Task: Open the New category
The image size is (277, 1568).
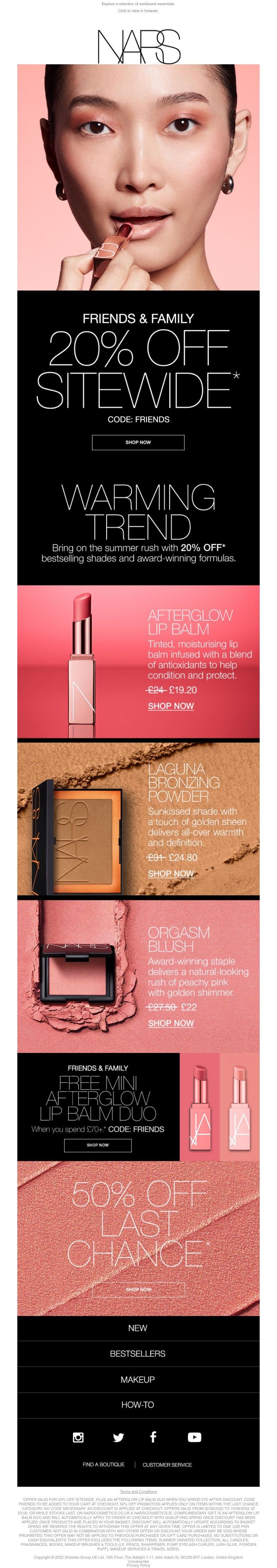Action: tap(138, 1327)
